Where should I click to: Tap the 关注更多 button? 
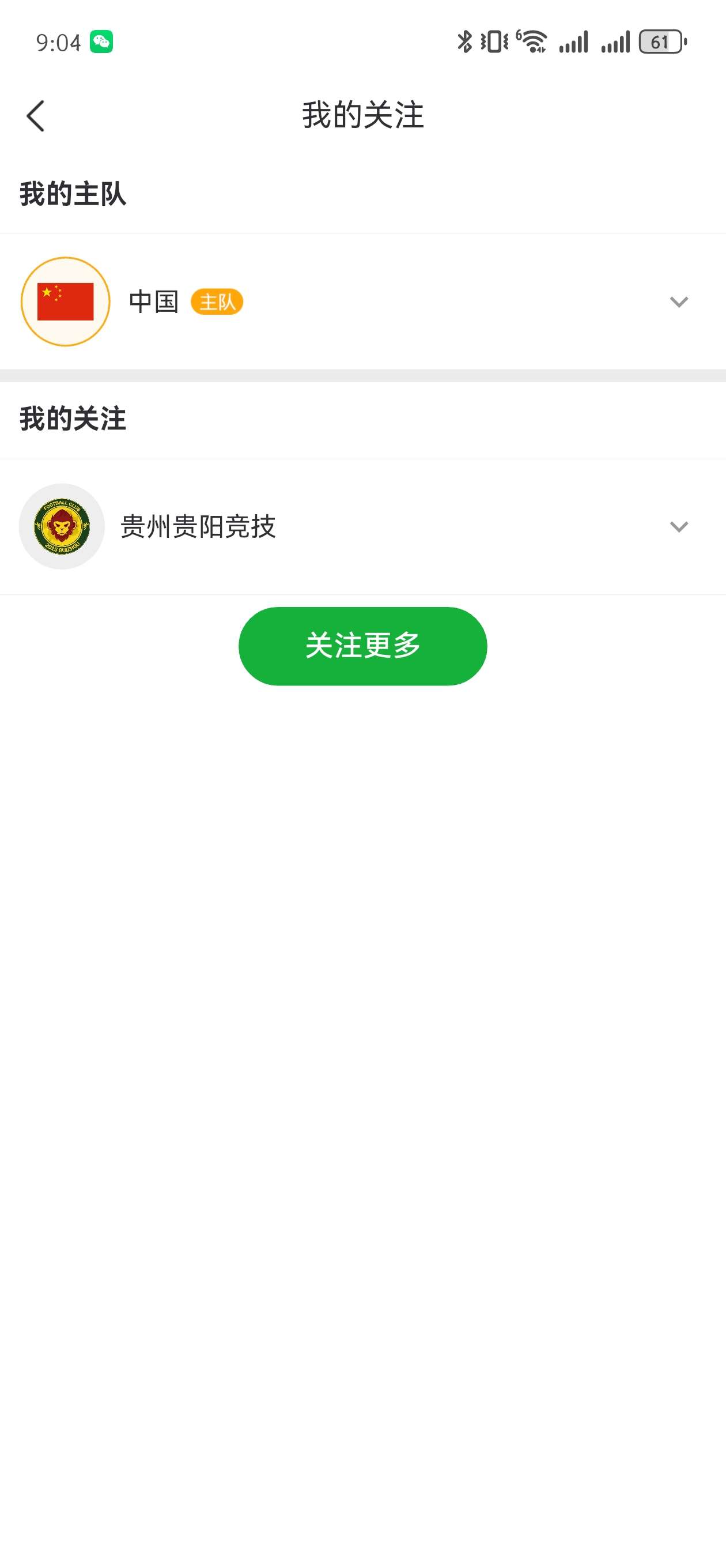pos(362,646)
